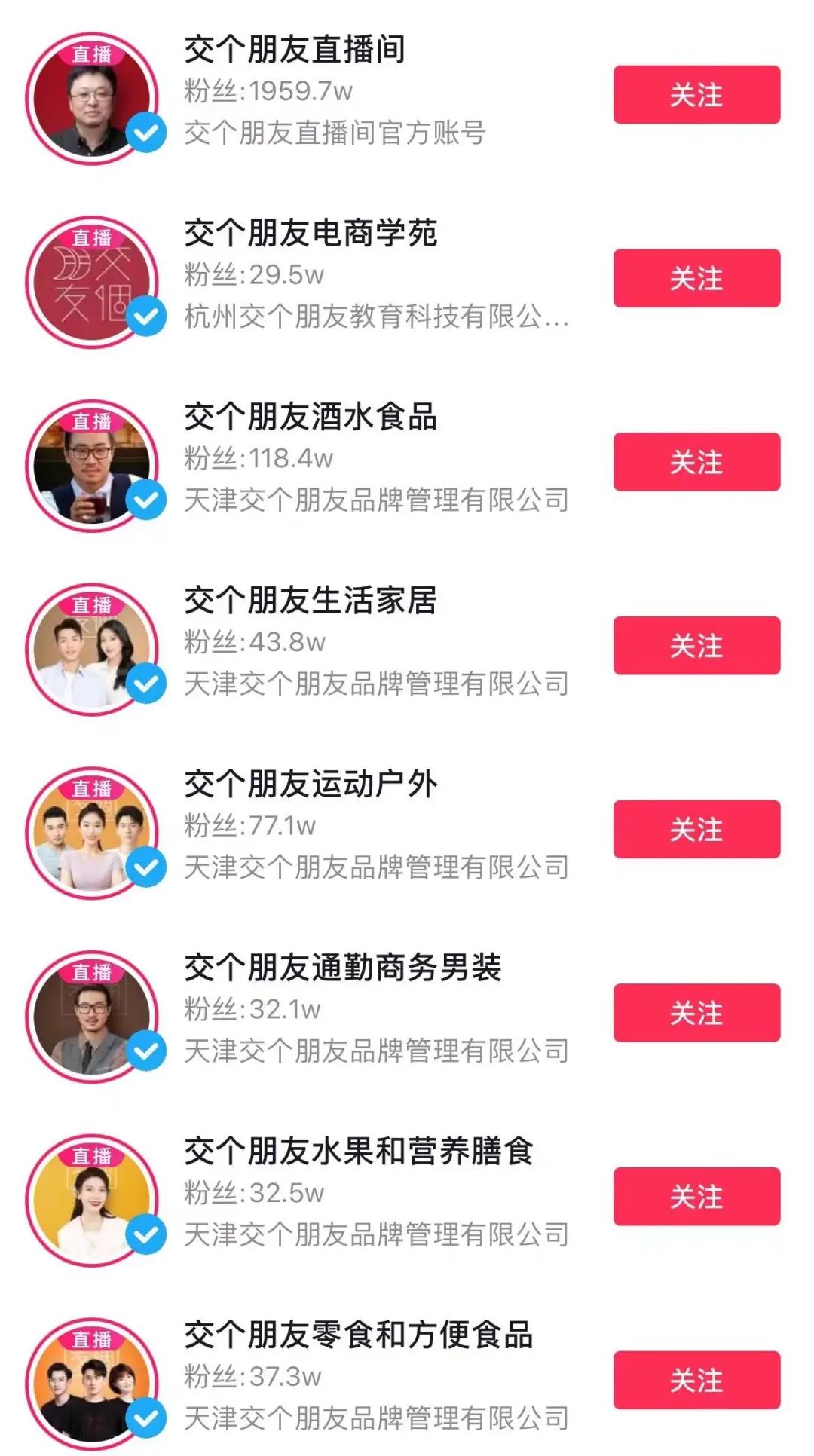Follow 交个朋友电商学苑 account
814x1456 pixels.
696,279
